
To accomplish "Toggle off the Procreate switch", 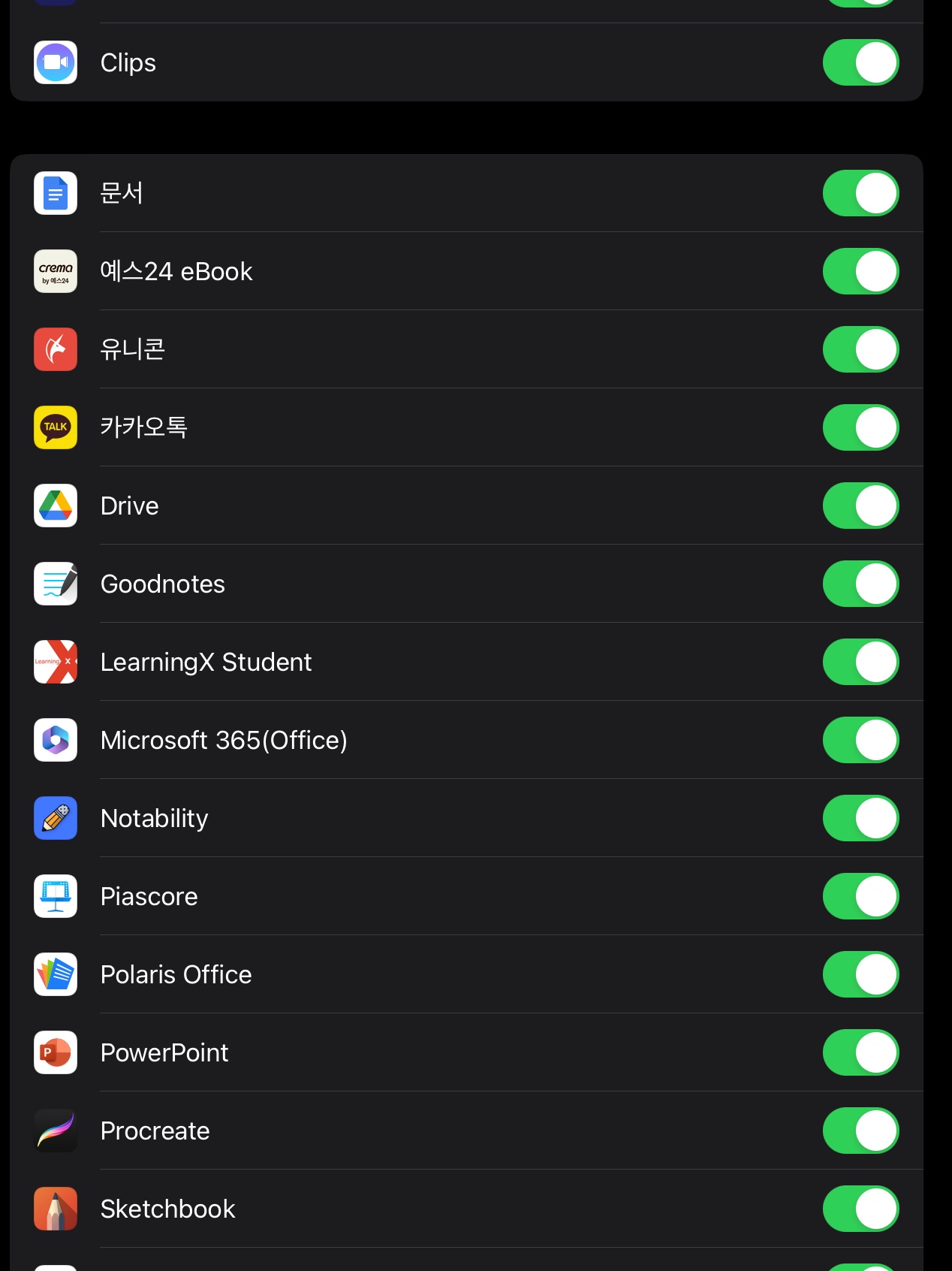I will [860, 1131].
